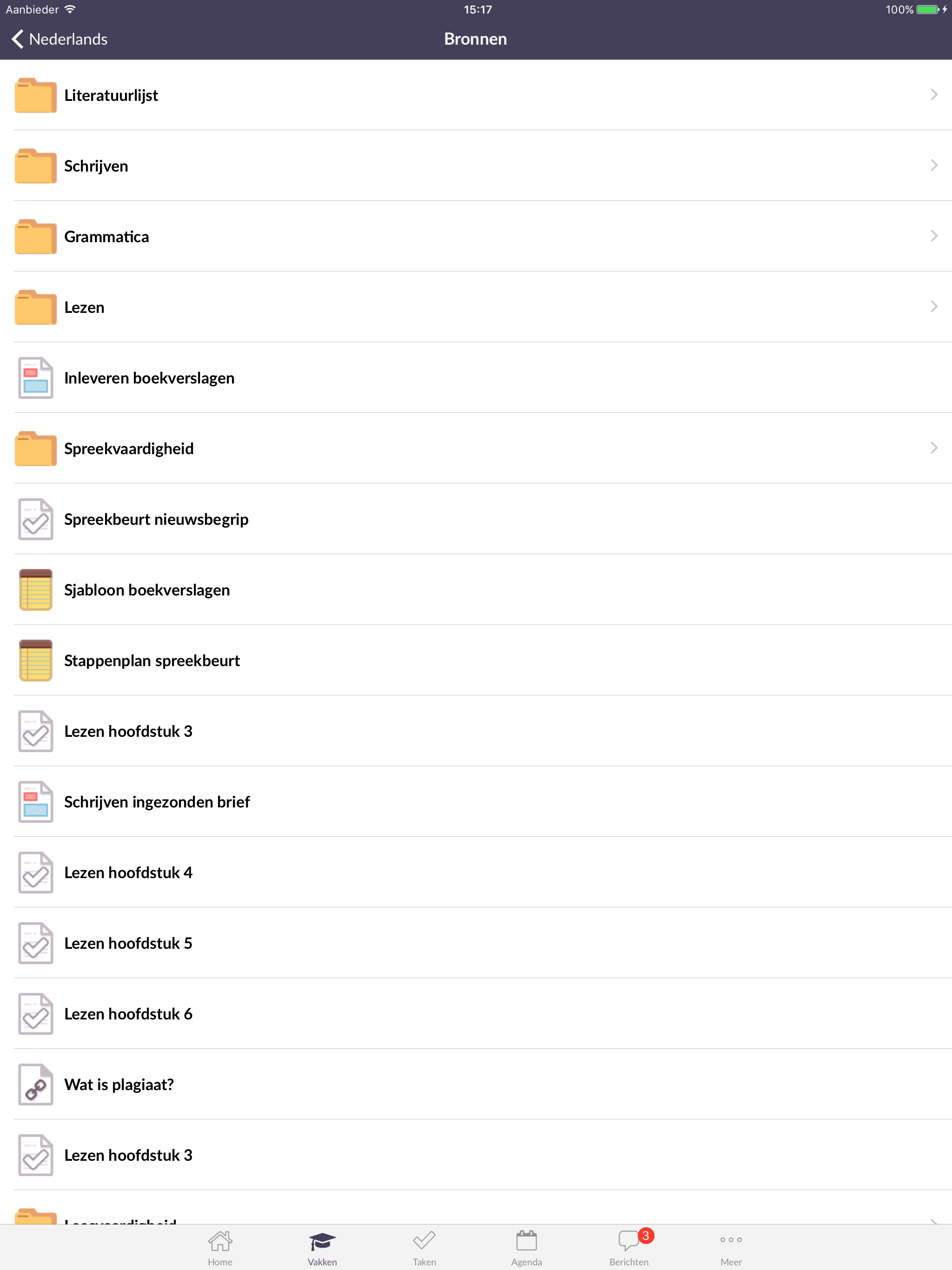Viewport: 952px width, 1270px height.
Task: Open the test icon beside Spreekbeurt nieuwsbegrip
Action: 35,518
